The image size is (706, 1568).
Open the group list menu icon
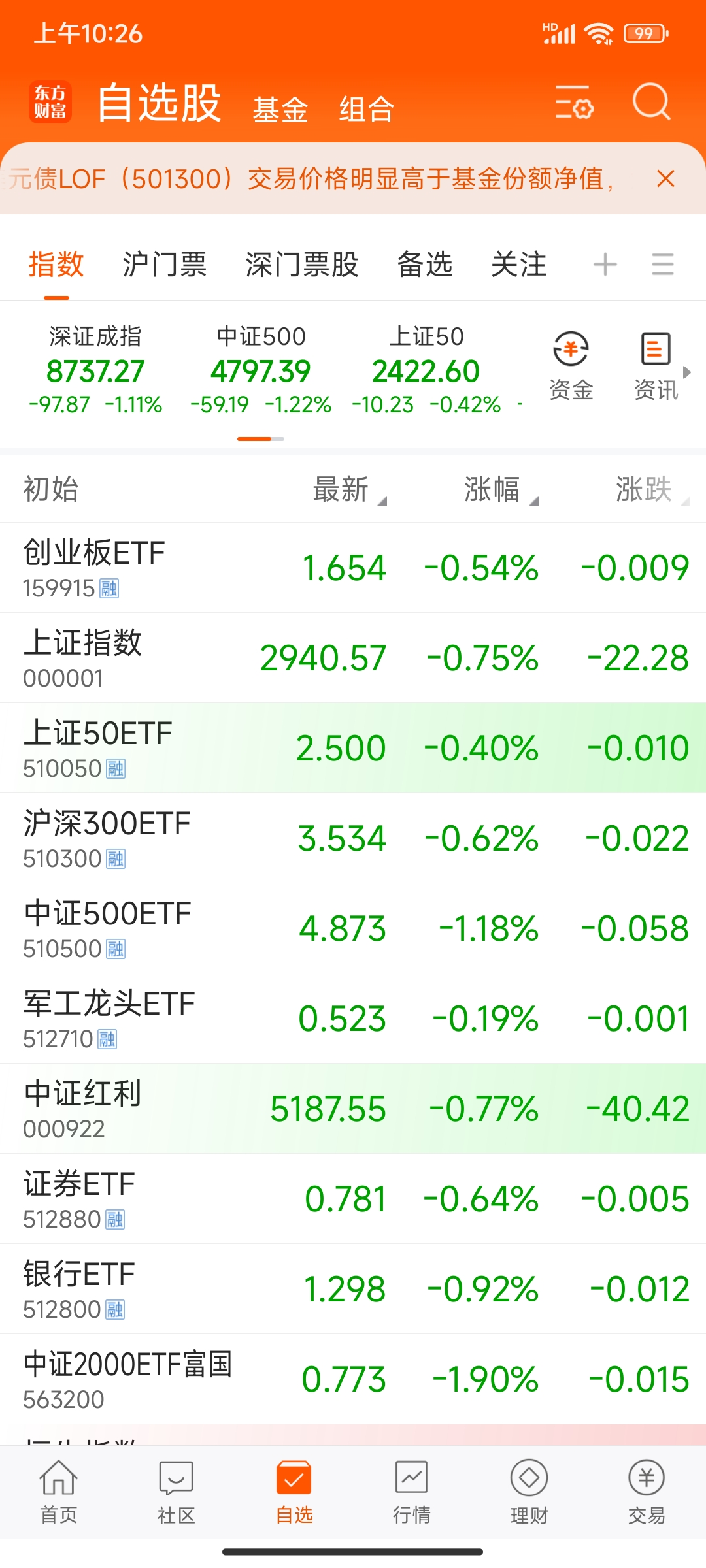pyautogui.click(x=663, y=265)
